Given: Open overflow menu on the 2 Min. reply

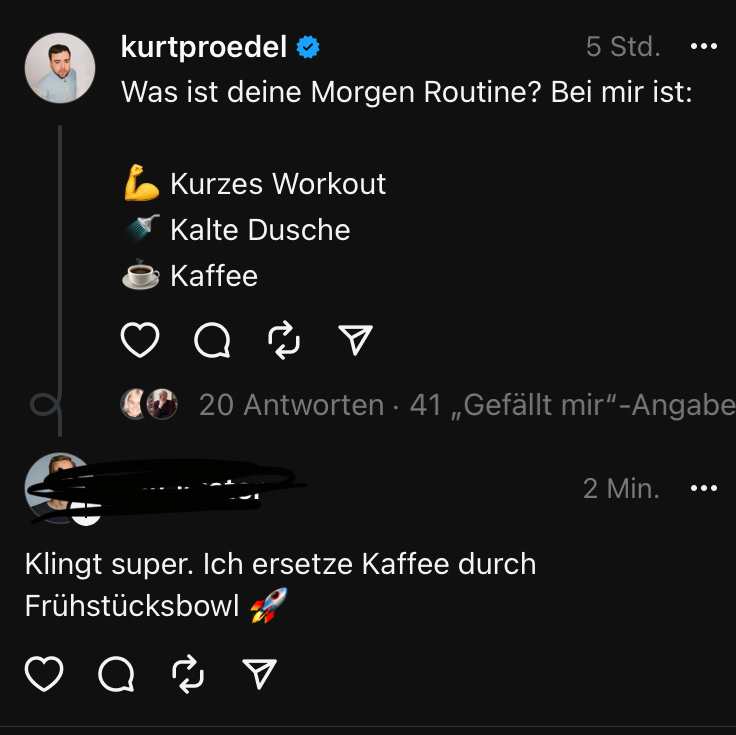Looking at the screenshot, I should click(704, 489).
